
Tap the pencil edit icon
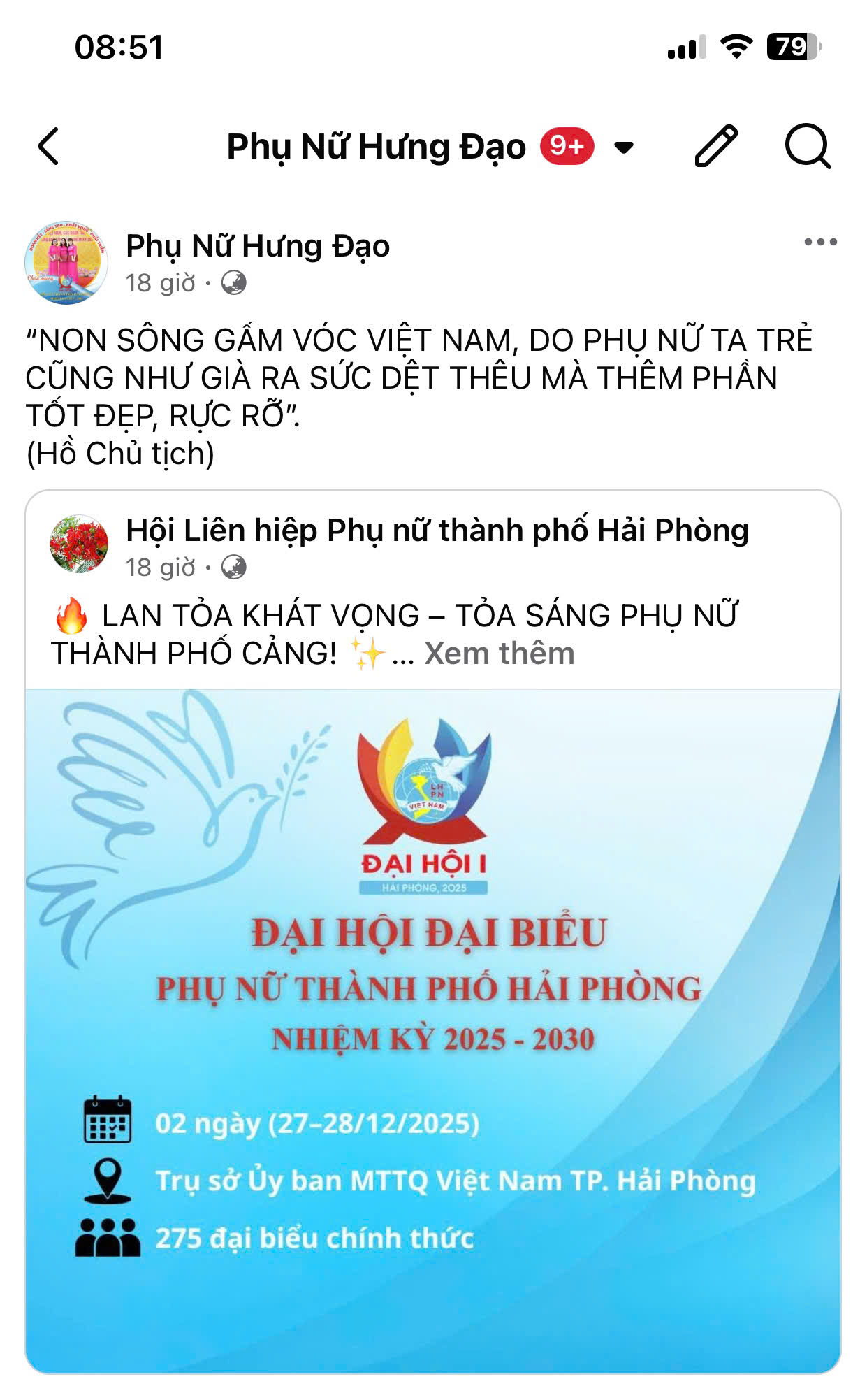[715, 146]
